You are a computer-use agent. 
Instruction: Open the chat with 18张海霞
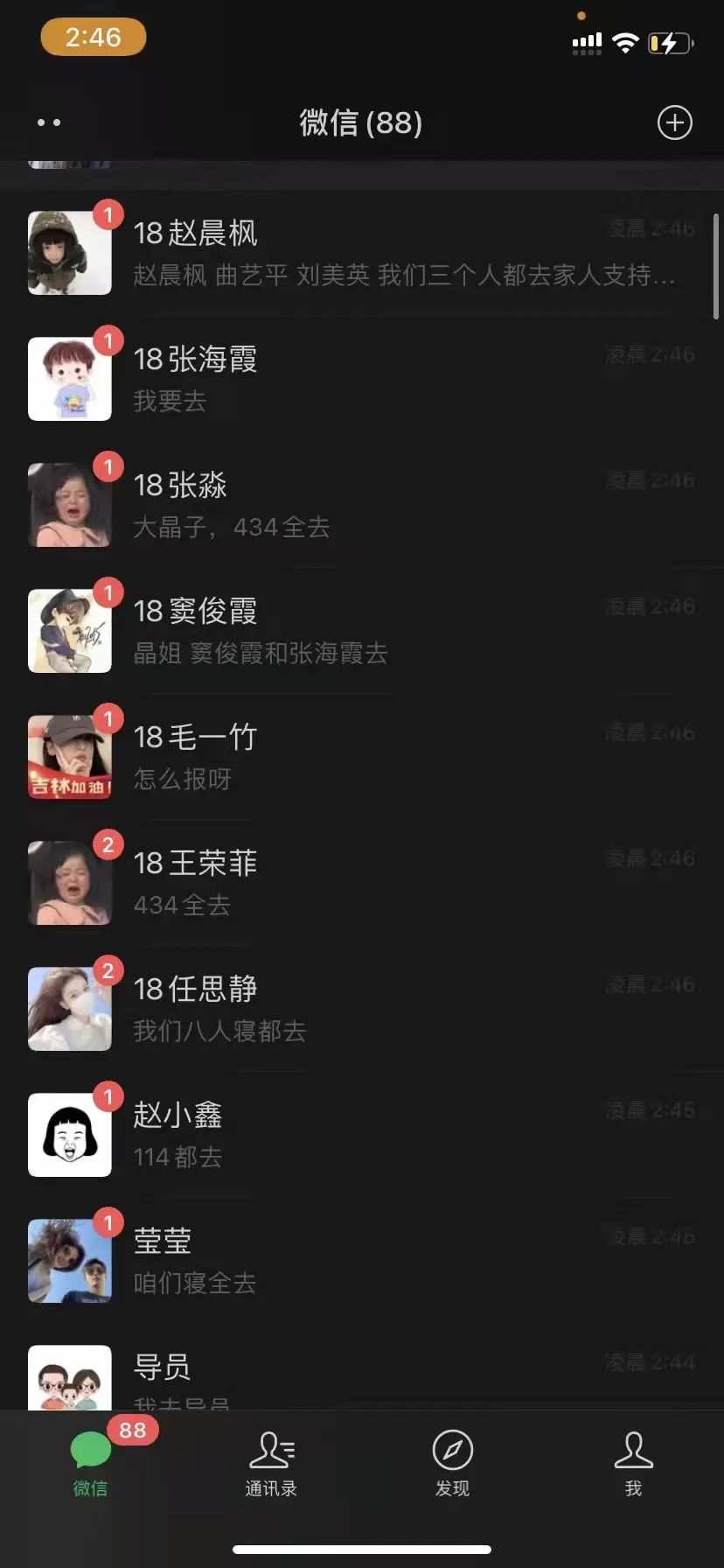point(362,379)
